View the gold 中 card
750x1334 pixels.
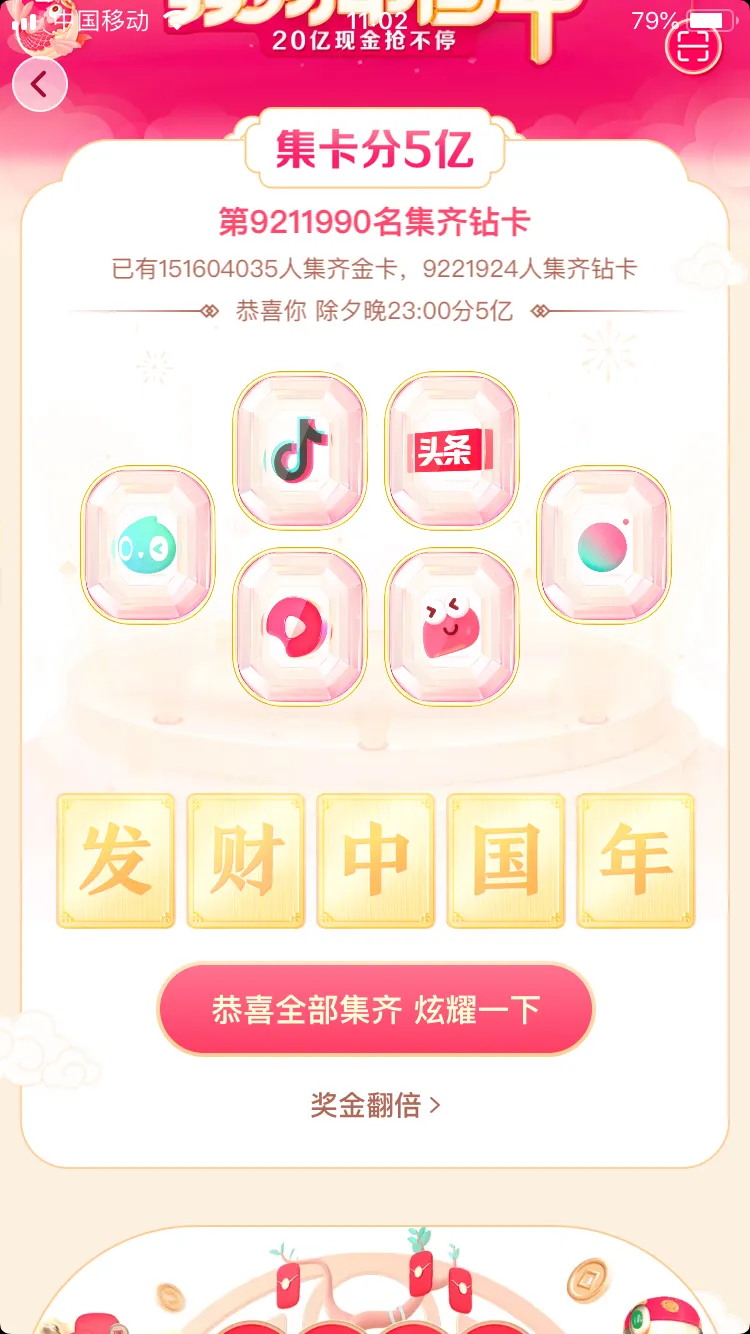tap(376, 861)
